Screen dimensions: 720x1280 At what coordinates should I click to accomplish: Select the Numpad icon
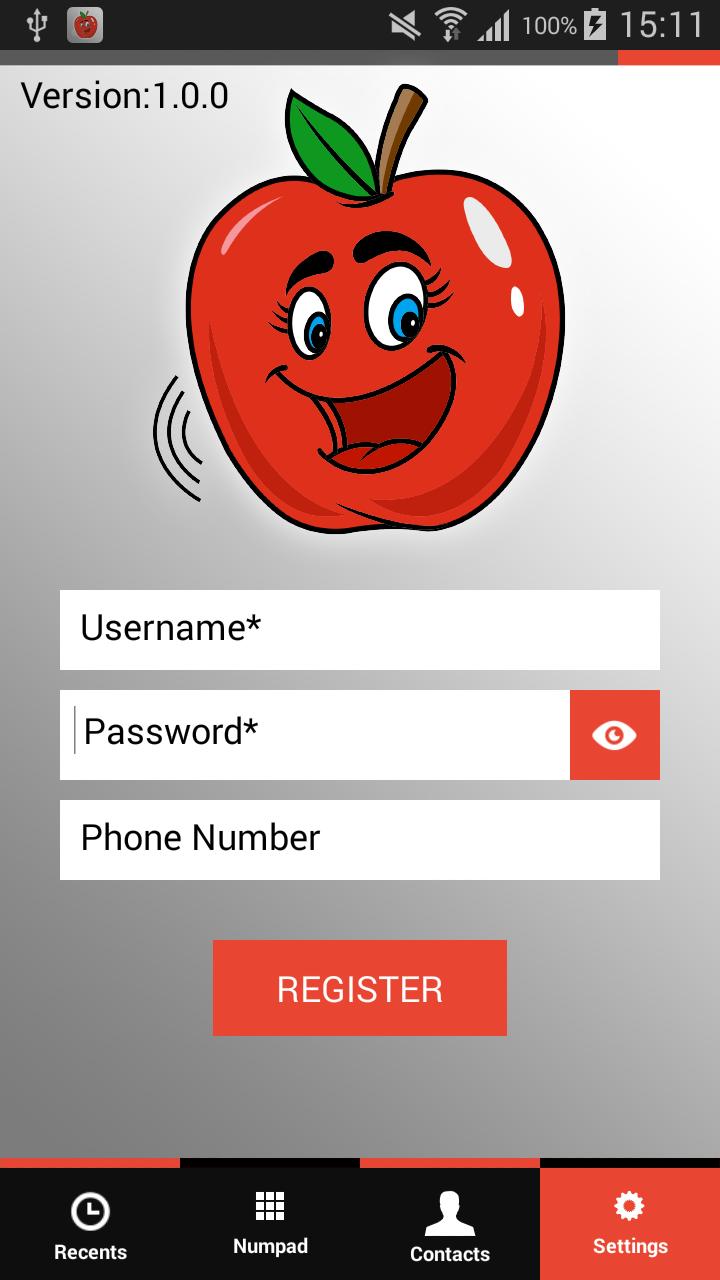coord(270,1207)
